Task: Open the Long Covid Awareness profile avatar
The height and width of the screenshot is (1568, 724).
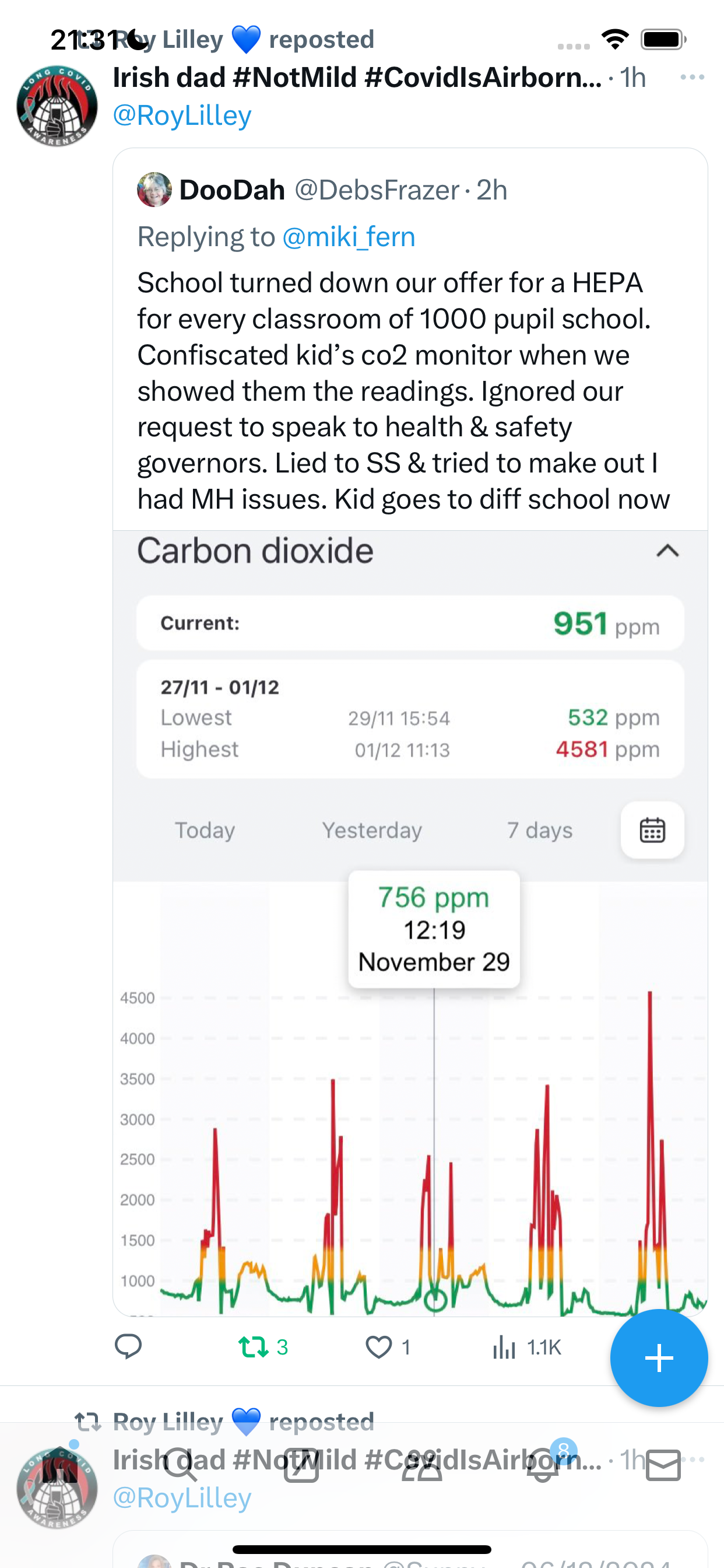Action: [57, 106]
